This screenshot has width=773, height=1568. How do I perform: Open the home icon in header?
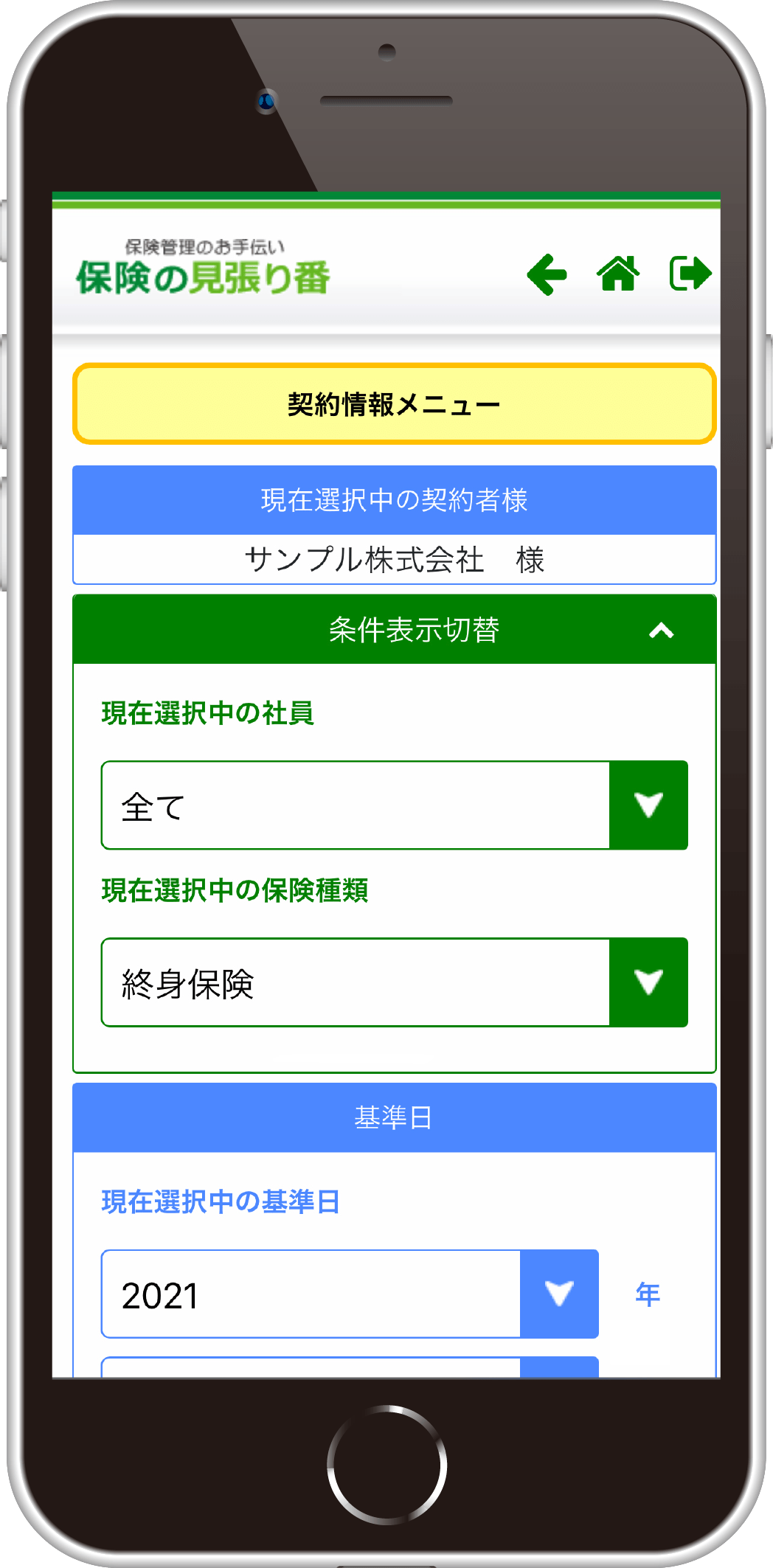tap(618, 274)
